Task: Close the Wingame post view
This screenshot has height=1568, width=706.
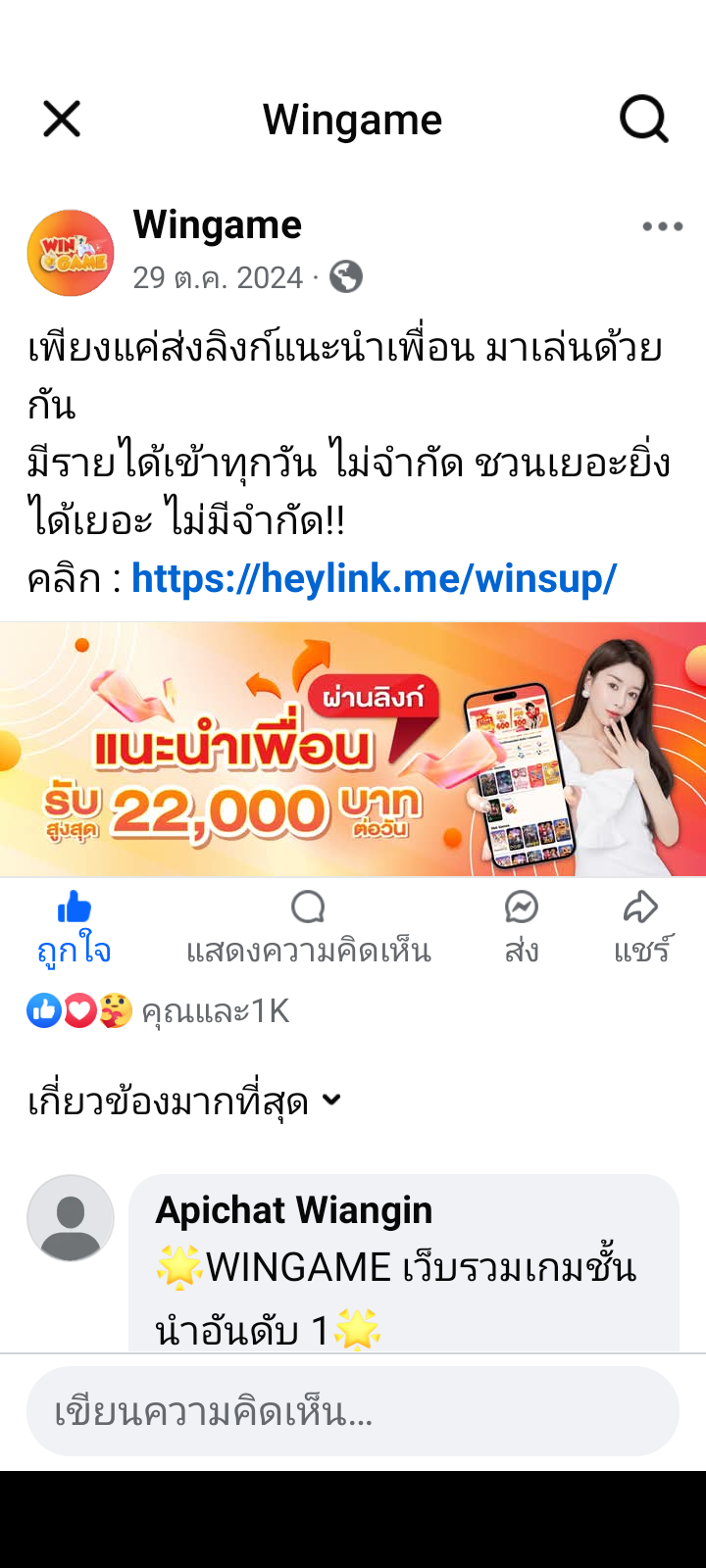Action: 62,120
